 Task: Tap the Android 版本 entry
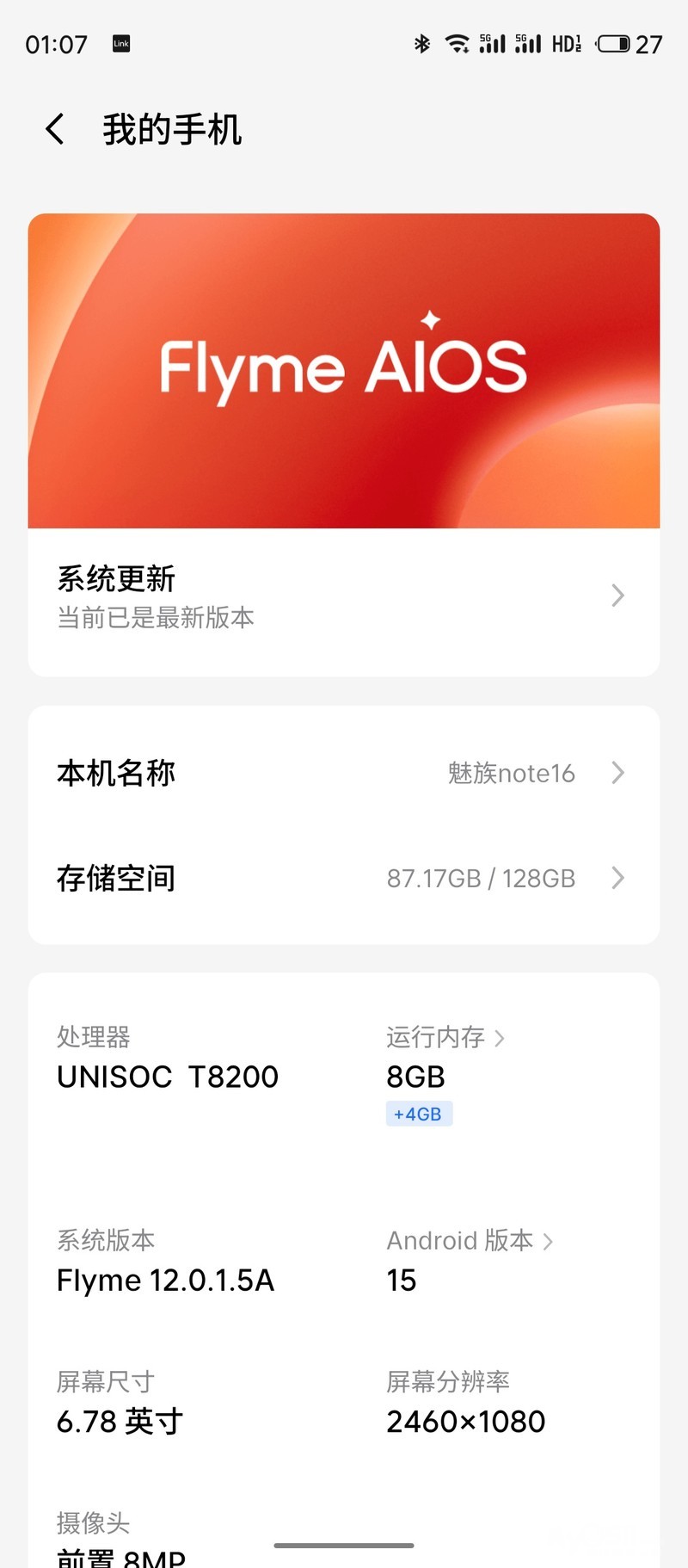pos(469,1240)
